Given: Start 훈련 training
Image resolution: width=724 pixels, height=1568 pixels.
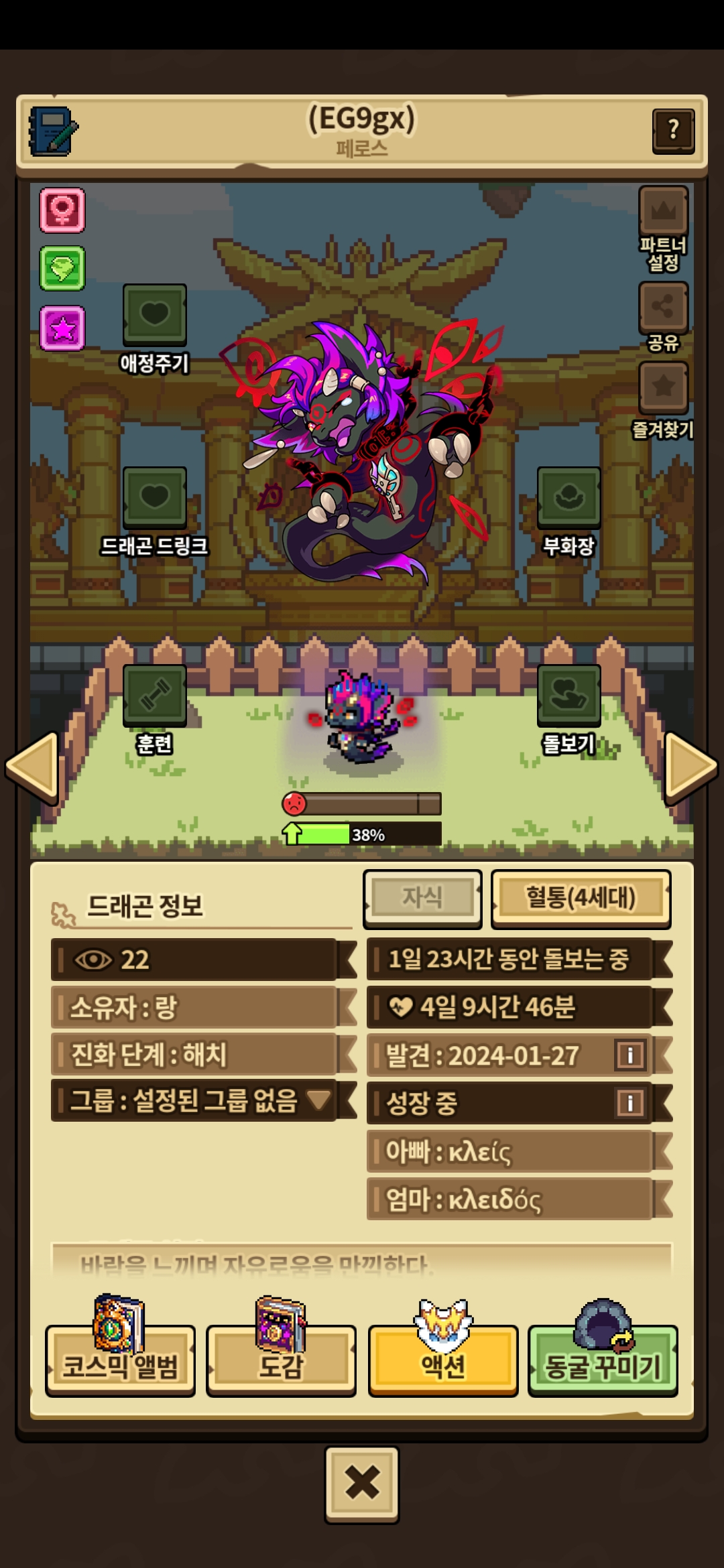Looking at the screenshot, I should click(154, 696).
